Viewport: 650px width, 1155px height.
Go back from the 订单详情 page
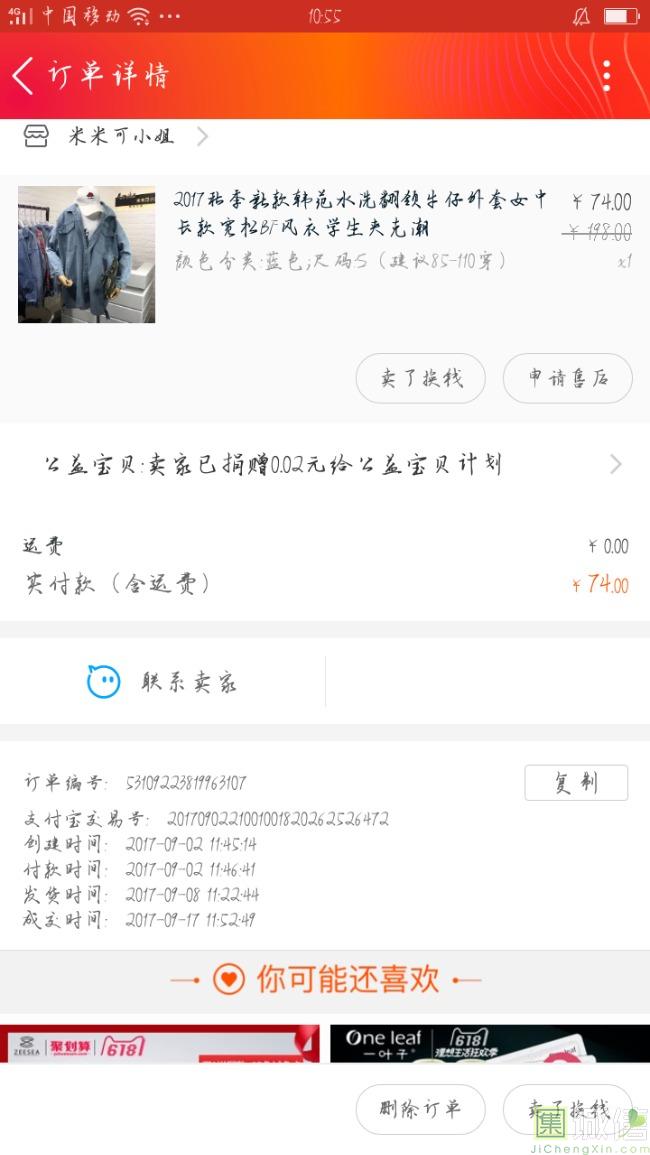(x=23, y=76)
